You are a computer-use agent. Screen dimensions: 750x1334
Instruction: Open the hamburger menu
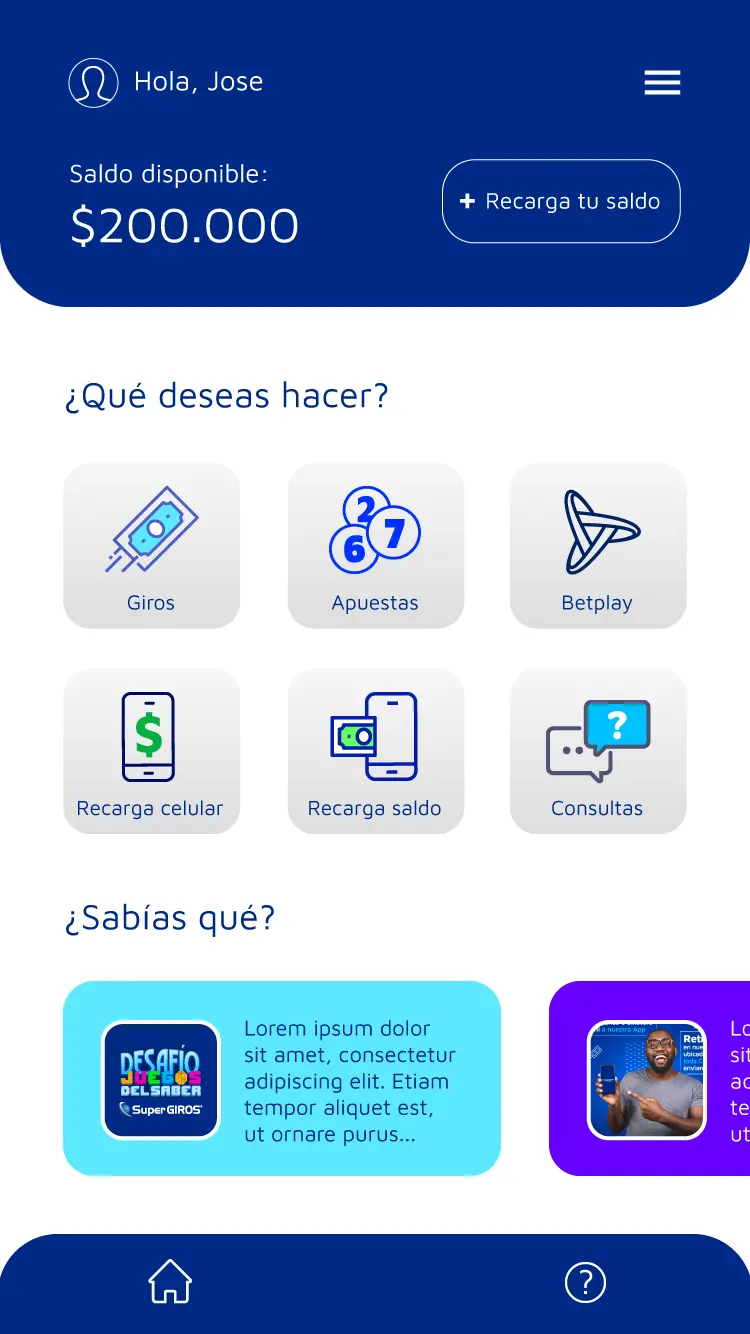[x=662, y=83]
